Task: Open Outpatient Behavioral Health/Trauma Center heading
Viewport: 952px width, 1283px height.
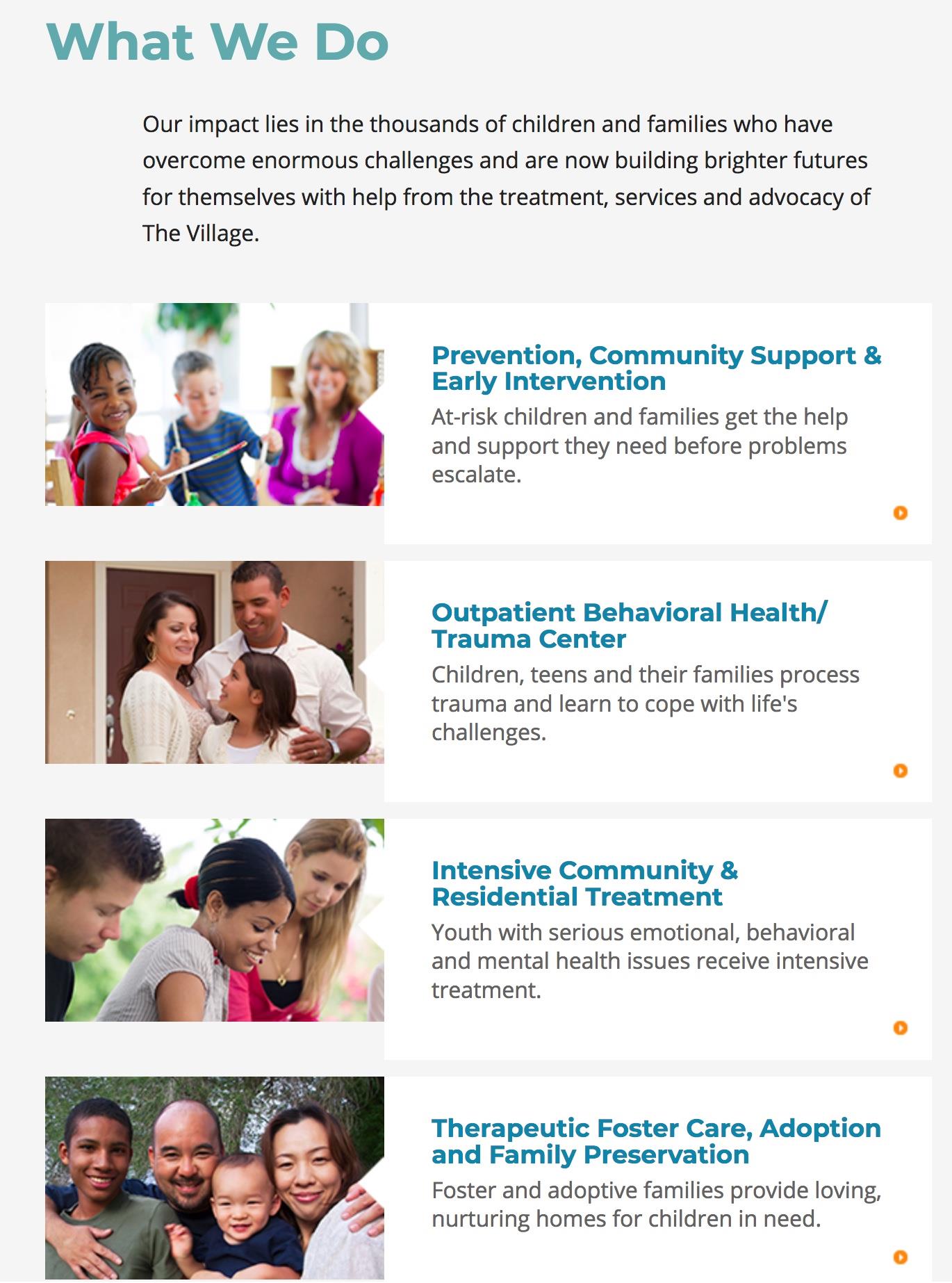Action: [x=629, y=625]
